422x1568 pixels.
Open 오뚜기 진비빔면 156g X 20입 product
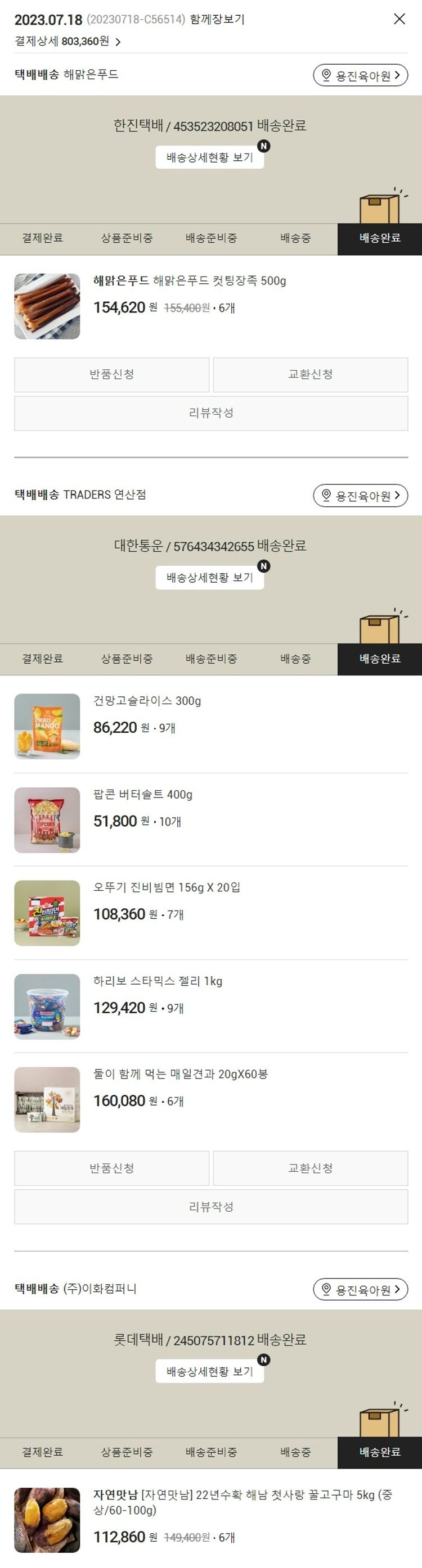pos(167,887)
